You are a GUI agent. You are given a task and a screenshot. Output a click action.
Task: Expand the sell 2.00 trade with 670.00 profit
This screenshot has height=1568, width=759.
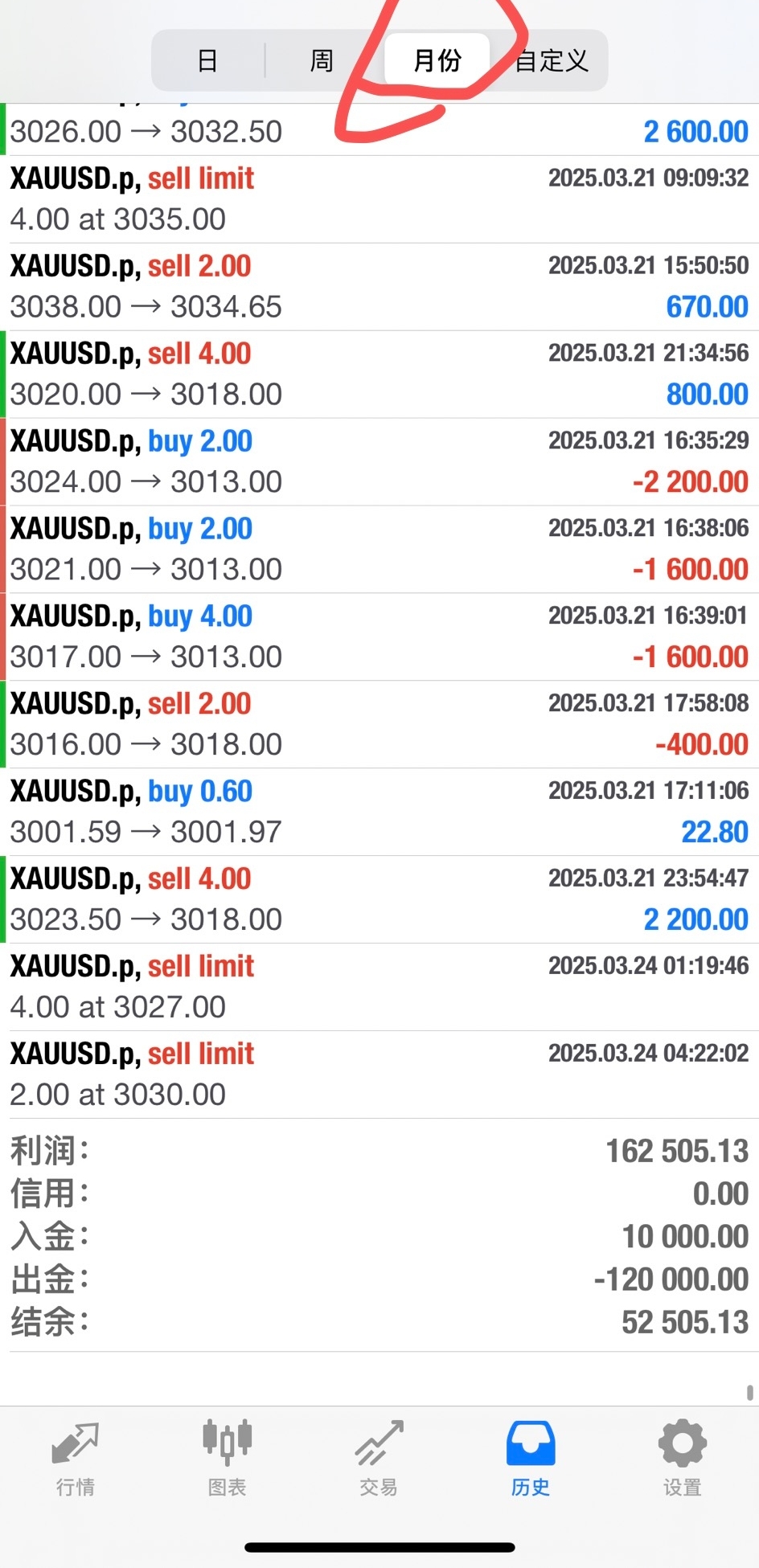tap(379, 287)
